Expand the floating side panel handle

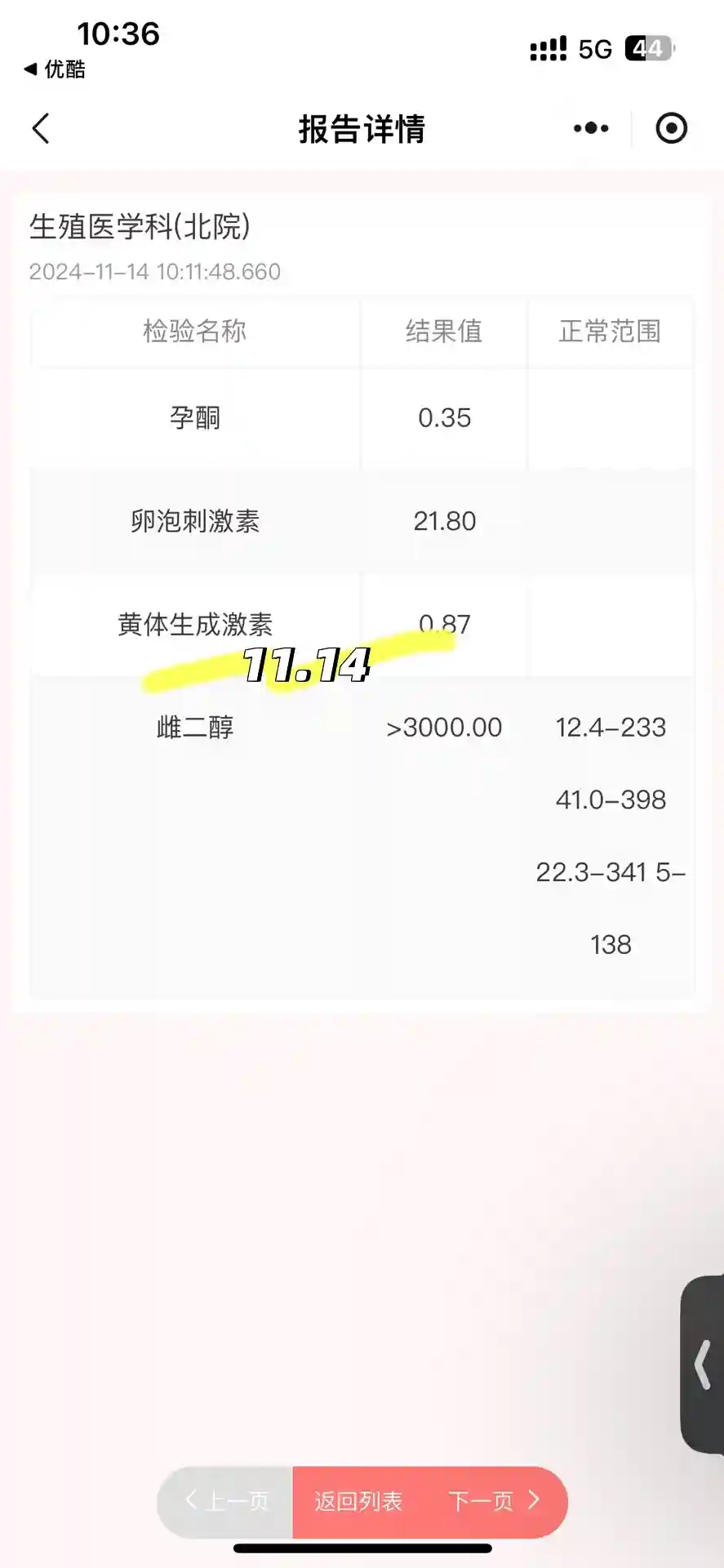(x=703, y=1364)
